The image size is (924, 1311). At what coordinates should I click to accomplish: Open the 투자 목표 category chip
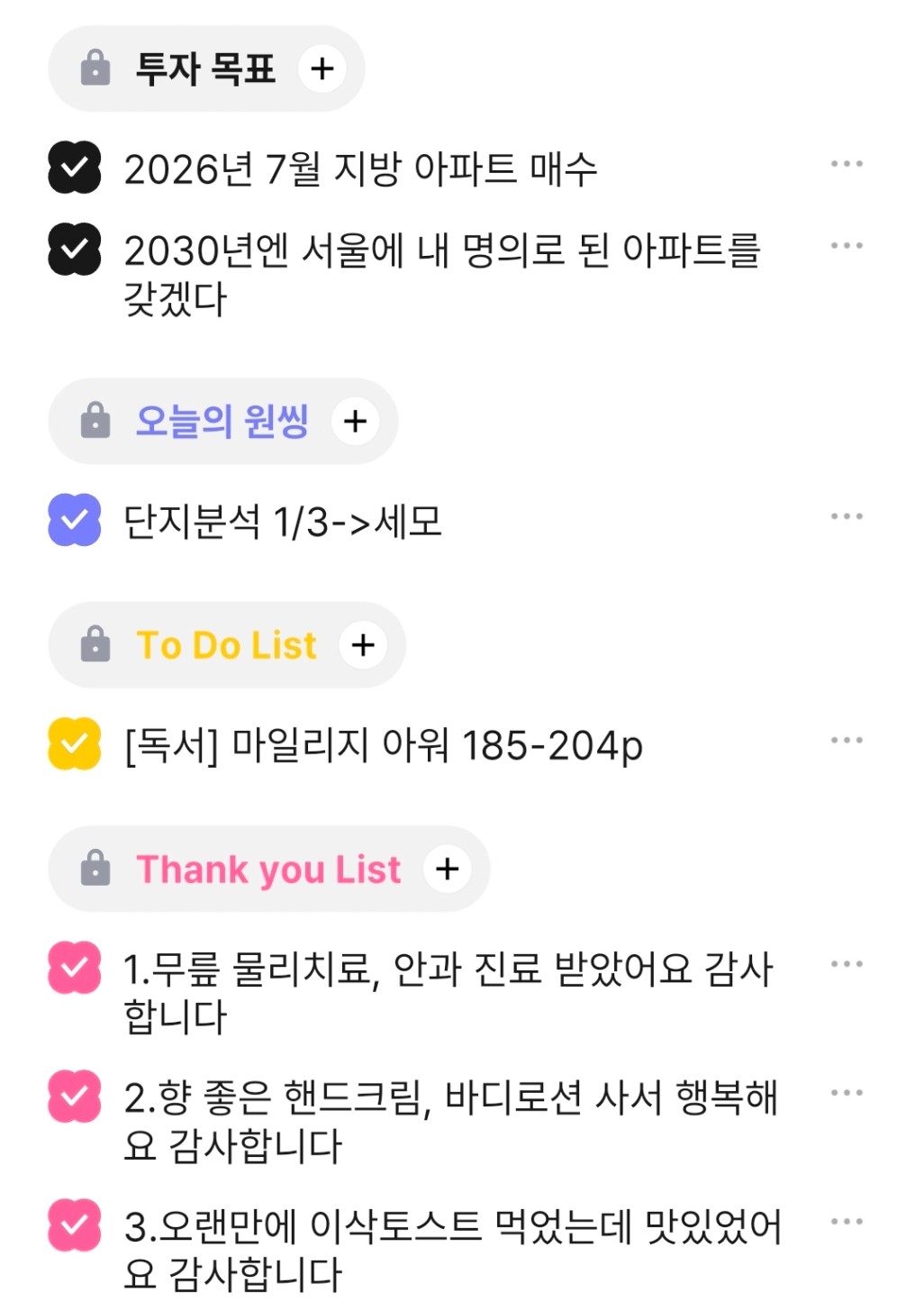[204, 68]
